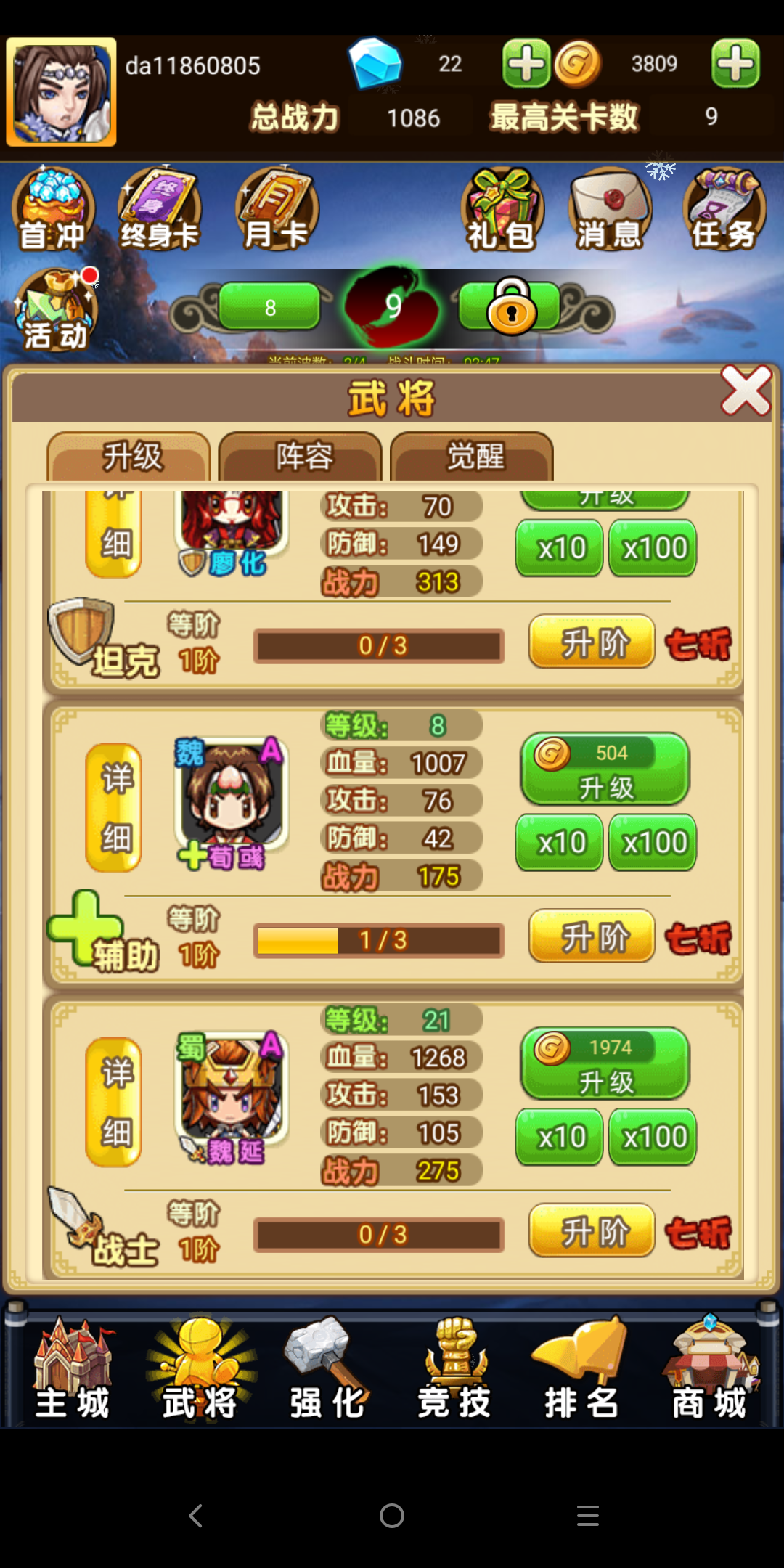Tap 升阶 for the 辅助 hero 荀彧
784x1568 pixels.
592,936
